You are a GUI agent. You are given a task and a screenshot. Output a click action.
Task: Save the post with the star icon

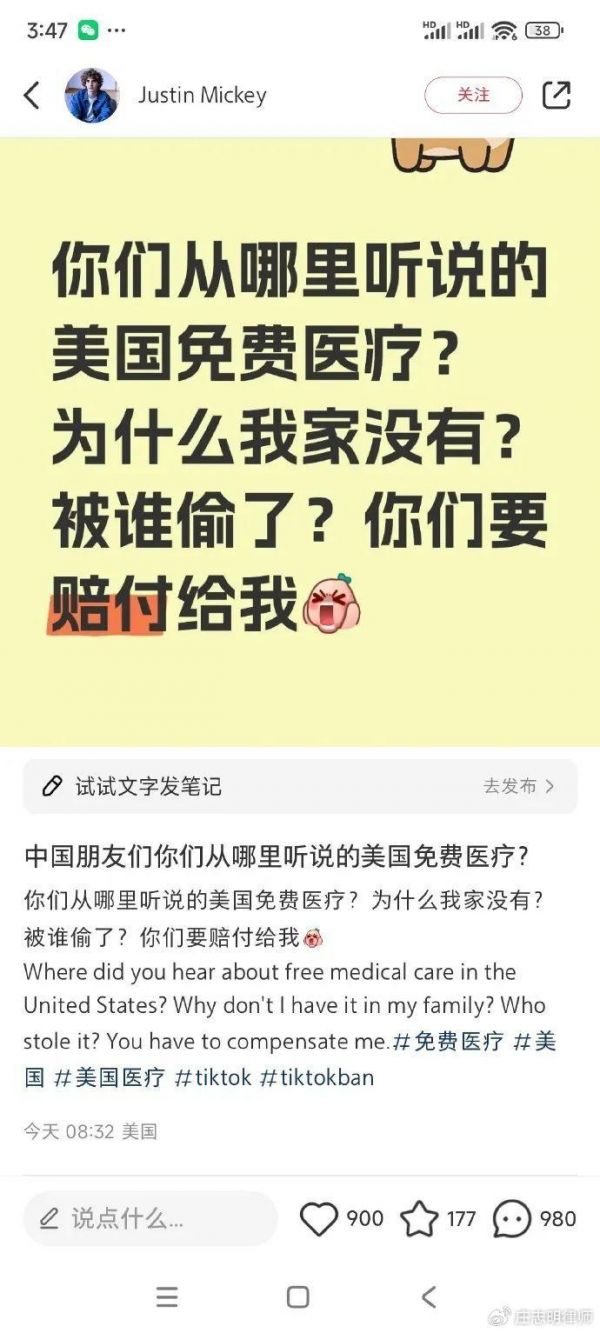click(x=419, y=1218)
